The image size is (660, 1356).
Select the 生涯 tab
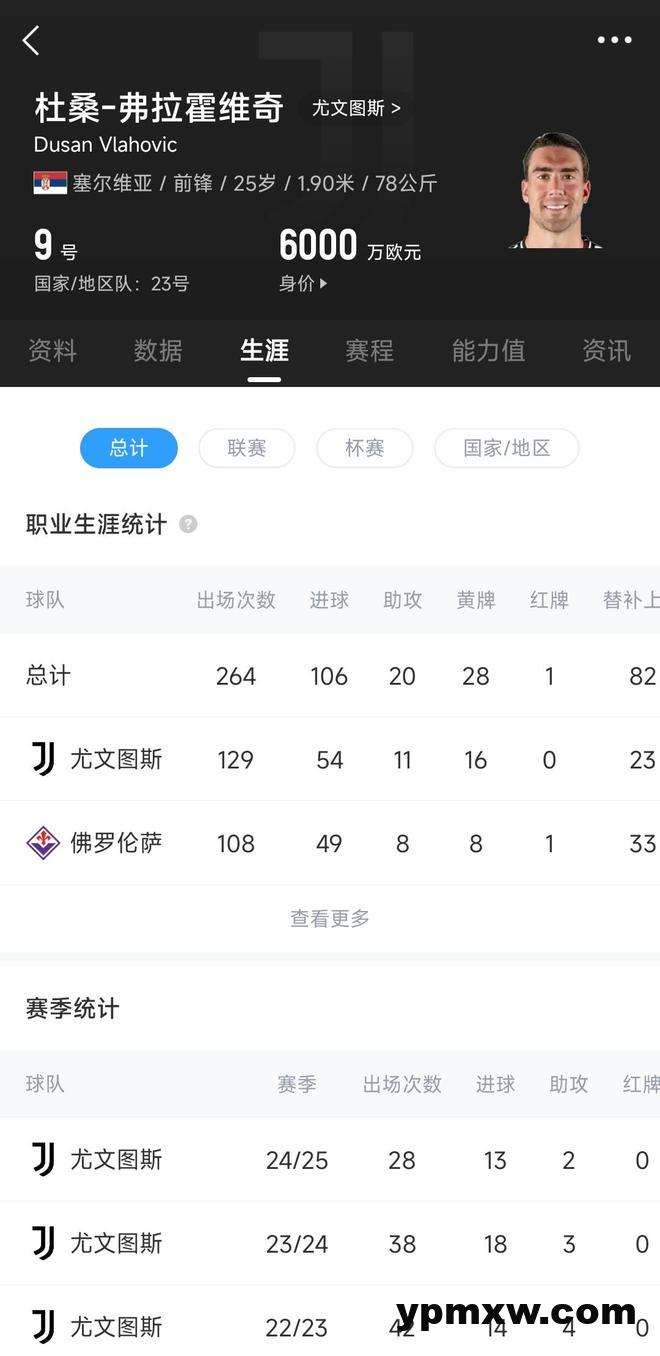(264, 351)
